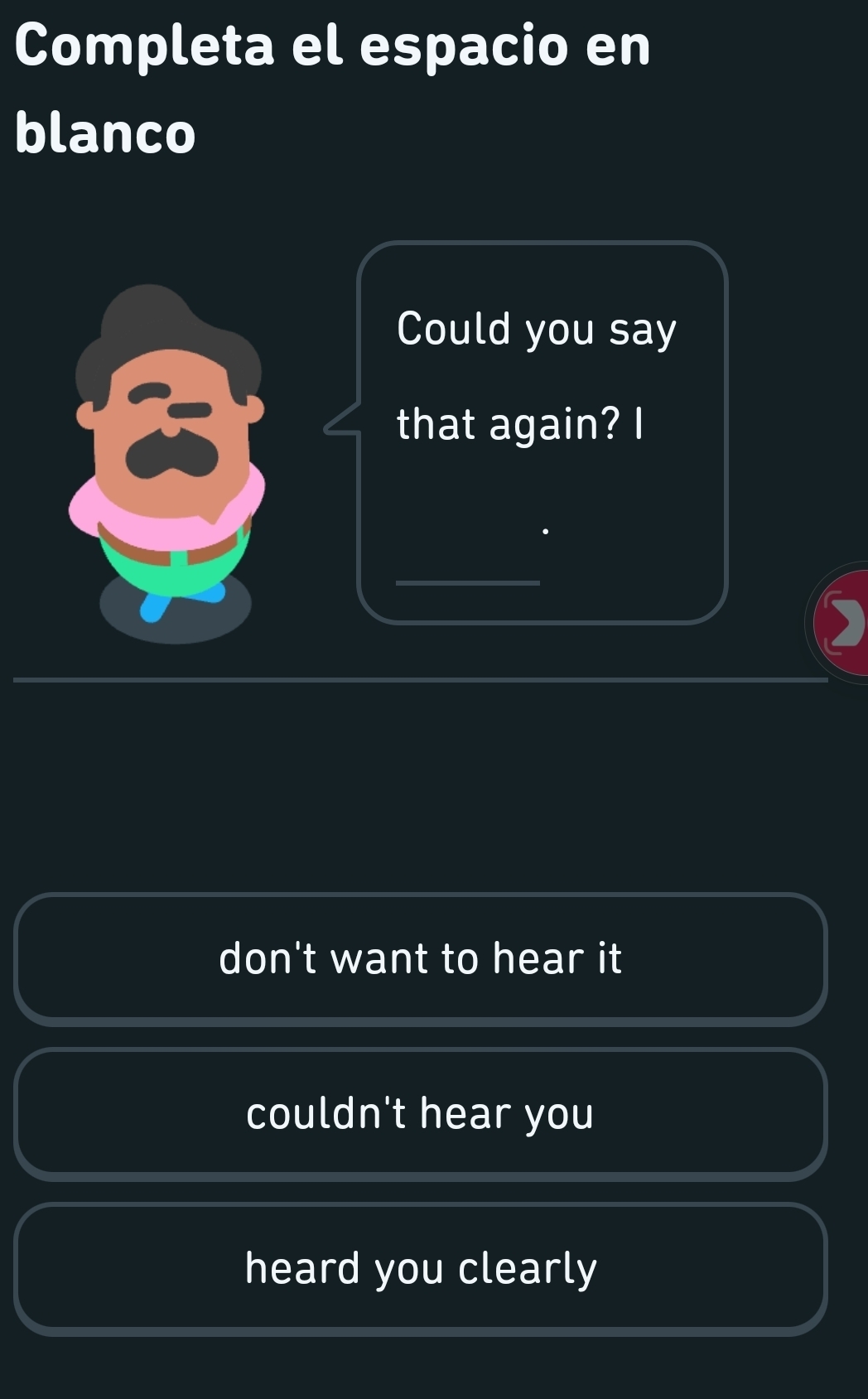Open the floating red side button

(x=841, y=623)
